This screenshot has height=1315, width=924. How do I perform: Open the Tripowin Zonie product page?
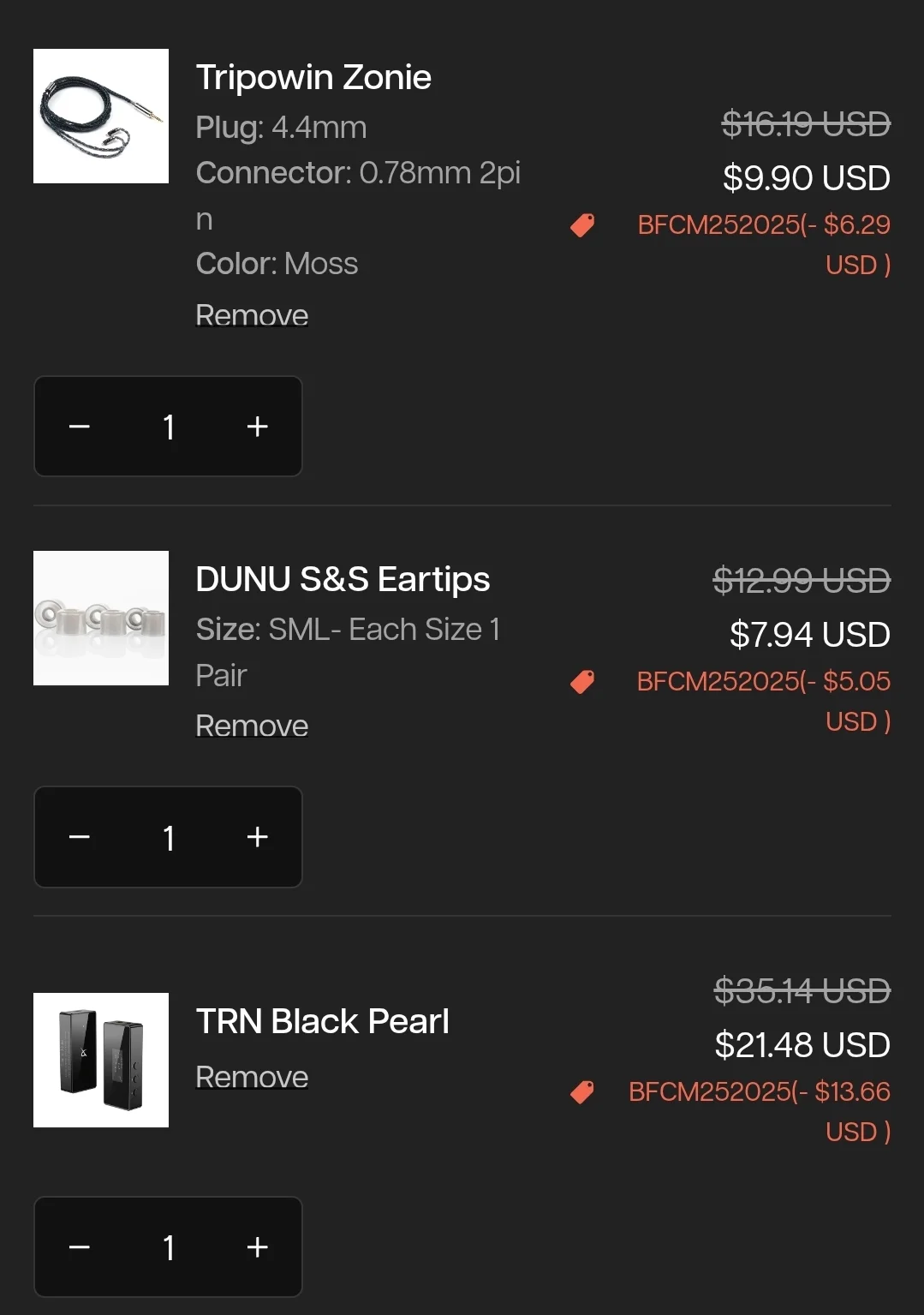pos(313,77)
